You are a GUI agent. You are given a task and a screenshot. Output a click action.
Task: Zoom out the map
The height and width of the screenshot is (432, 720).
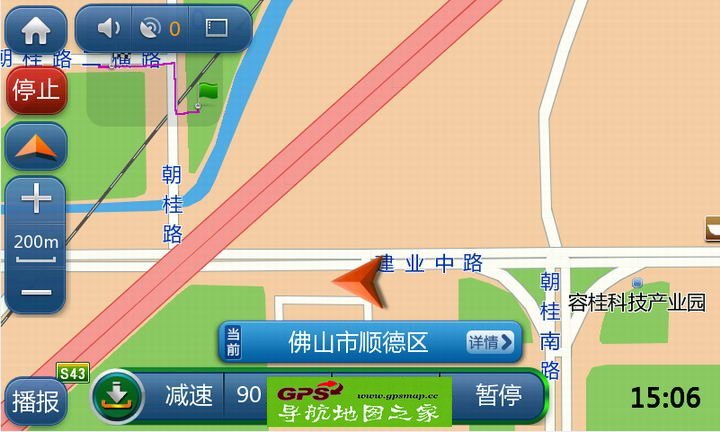pyautogui.click(x=36, y=292)
